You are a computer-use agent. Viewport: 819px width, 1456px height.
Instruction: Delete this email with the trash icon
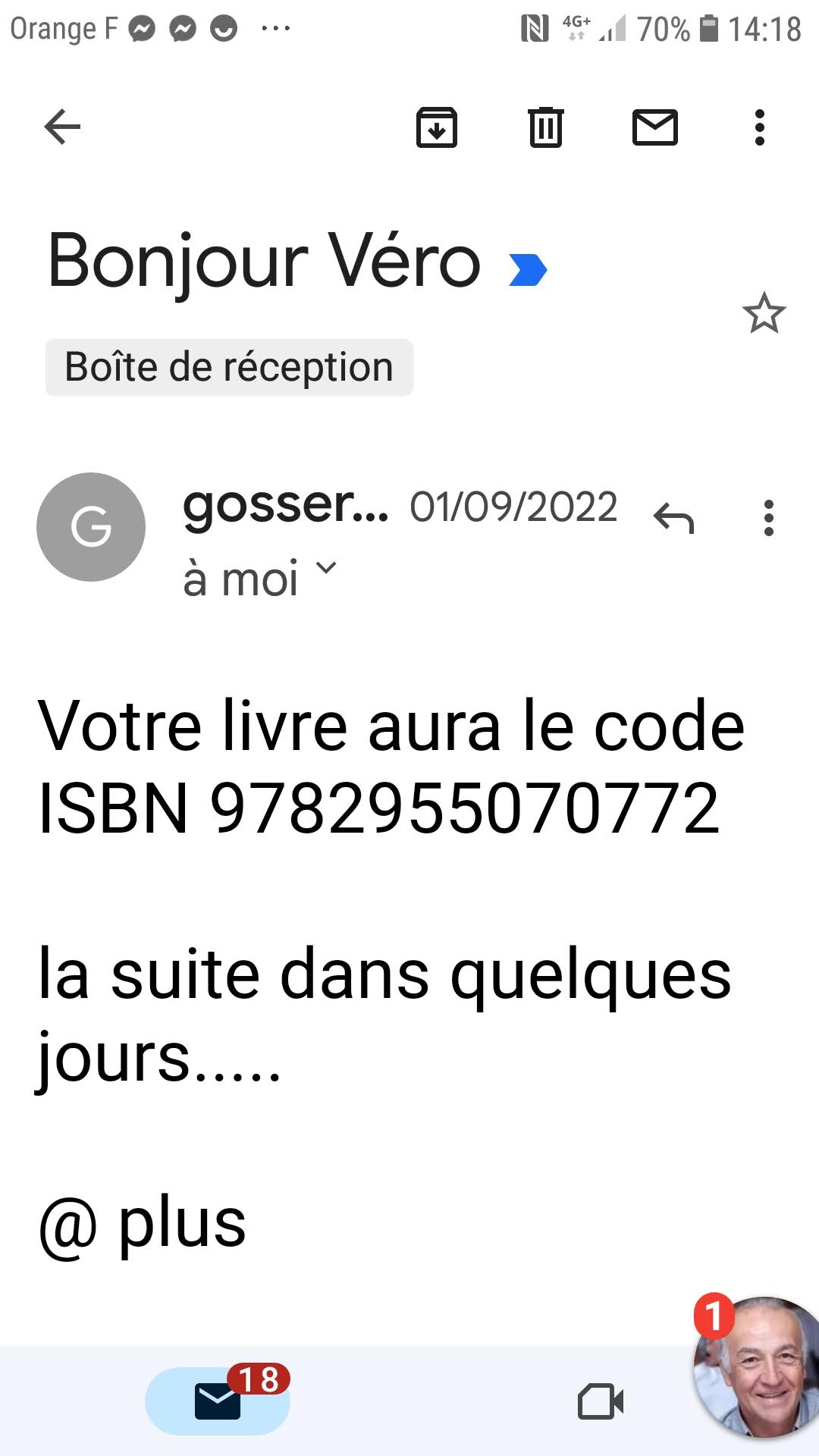[545, 127]
